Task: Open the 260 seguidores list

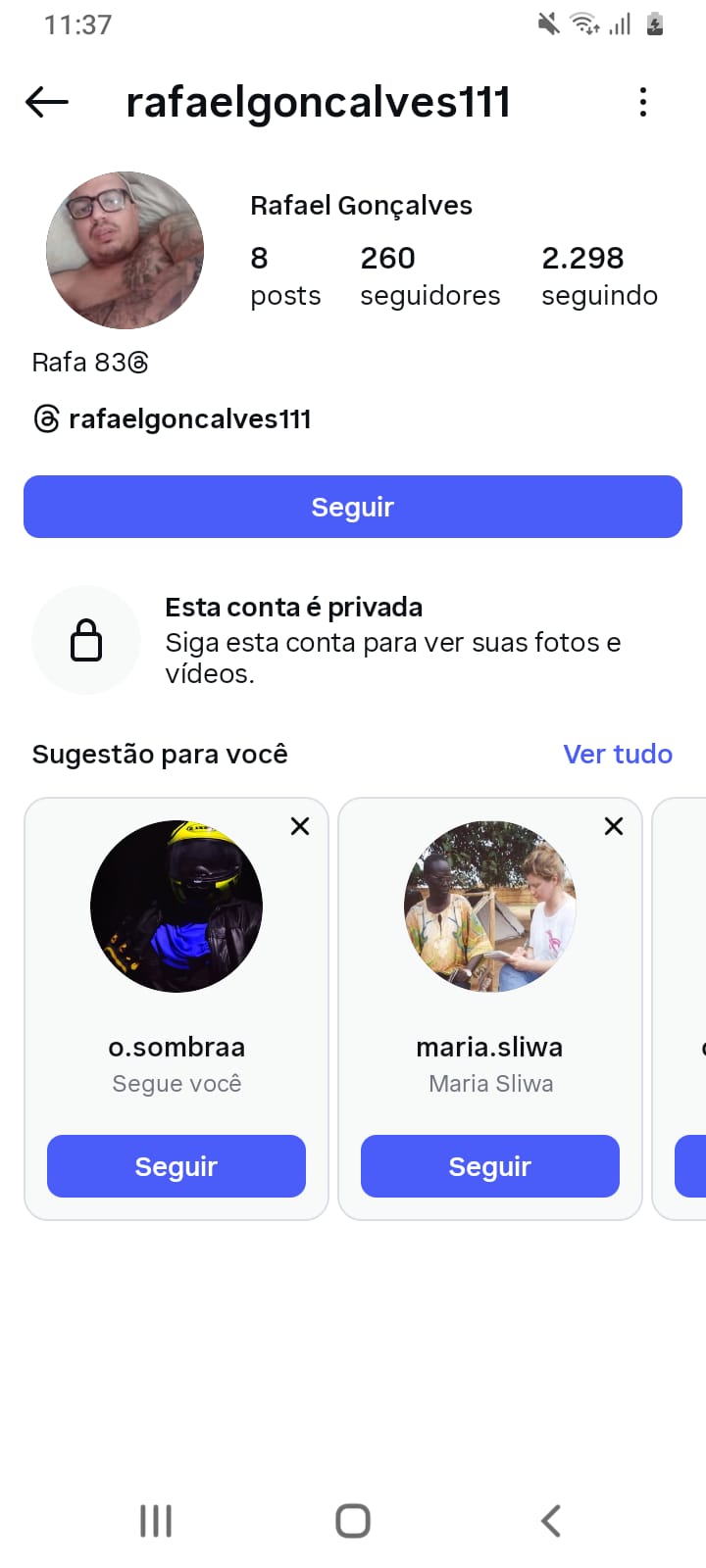Action: [429, 275]
